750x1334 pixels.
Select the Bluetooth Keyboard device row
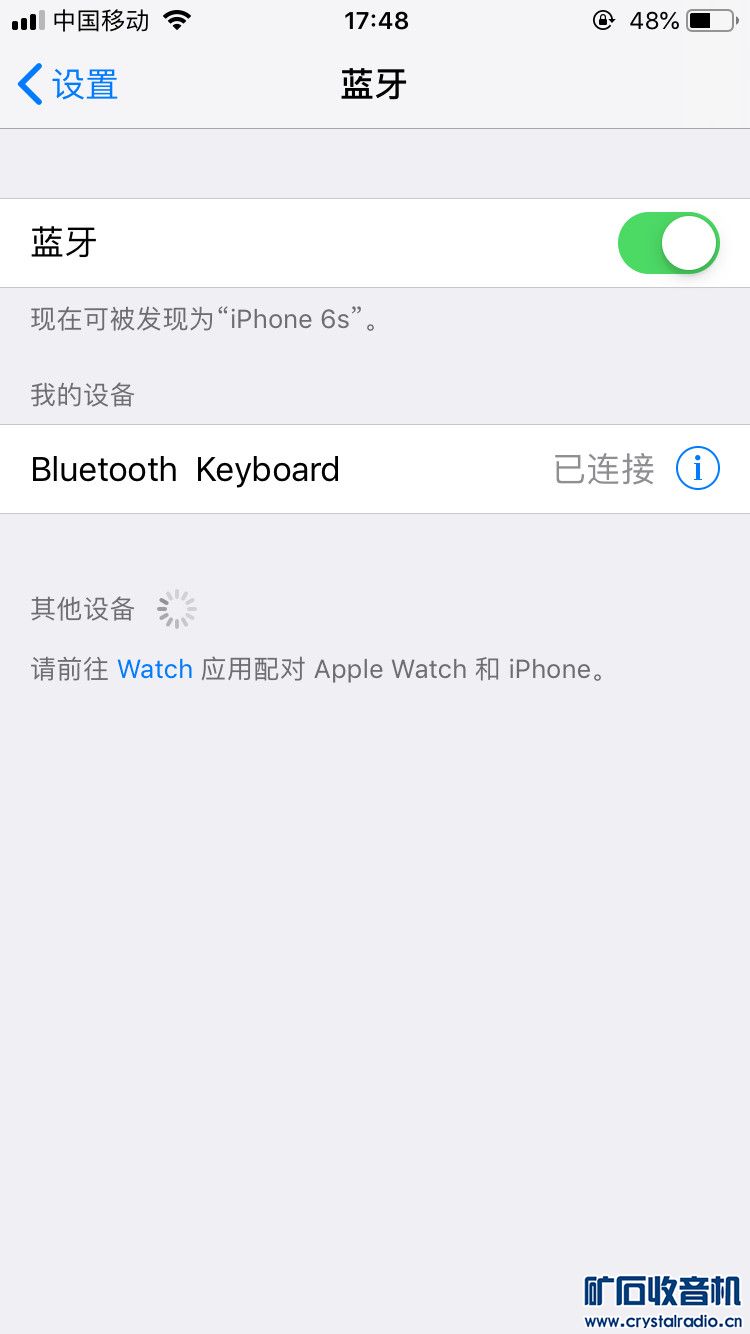[x=375, y=469]
